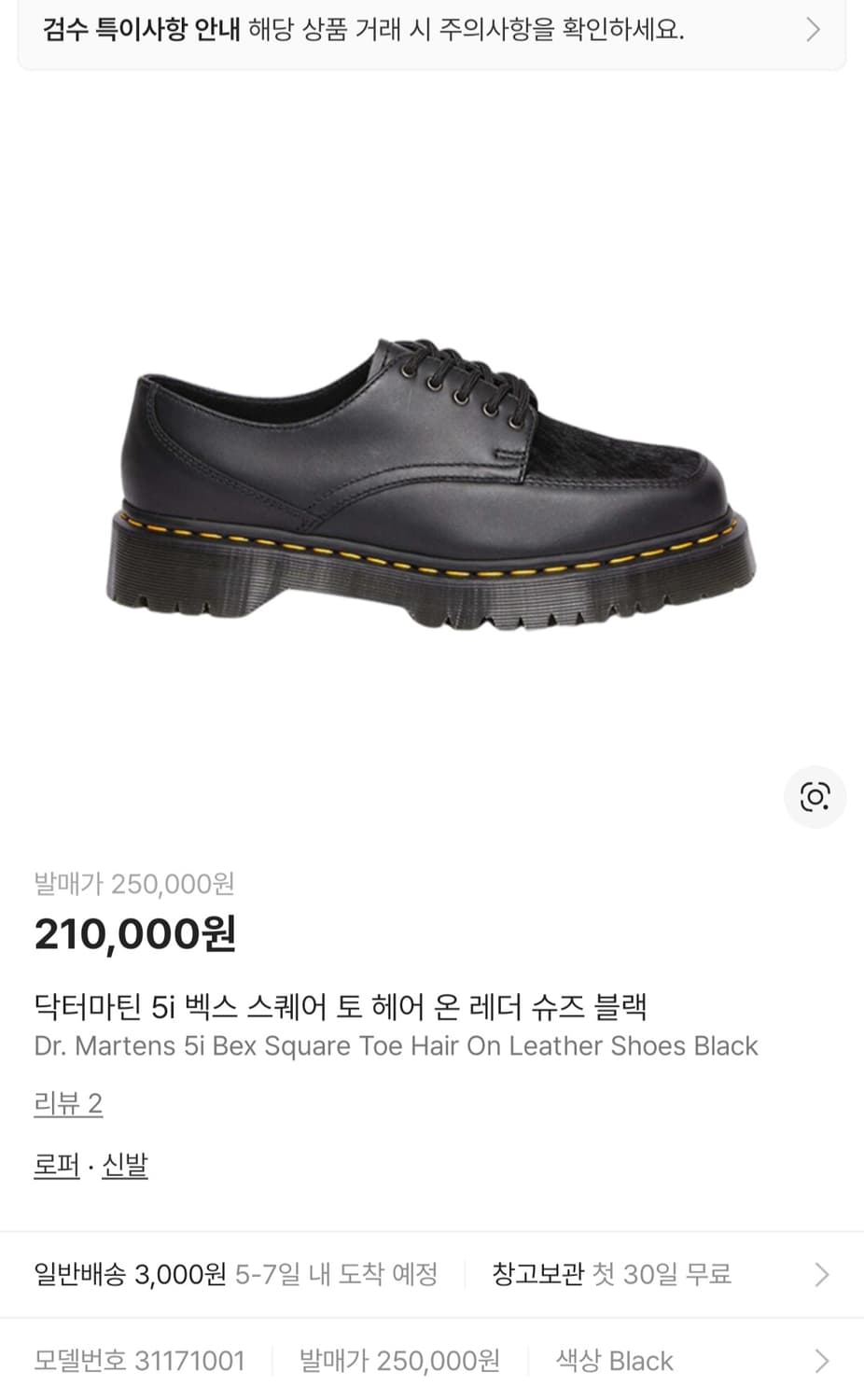Click the model details row arrow icon
This screenshot has width=864, height=1400.
point(821,1361)
